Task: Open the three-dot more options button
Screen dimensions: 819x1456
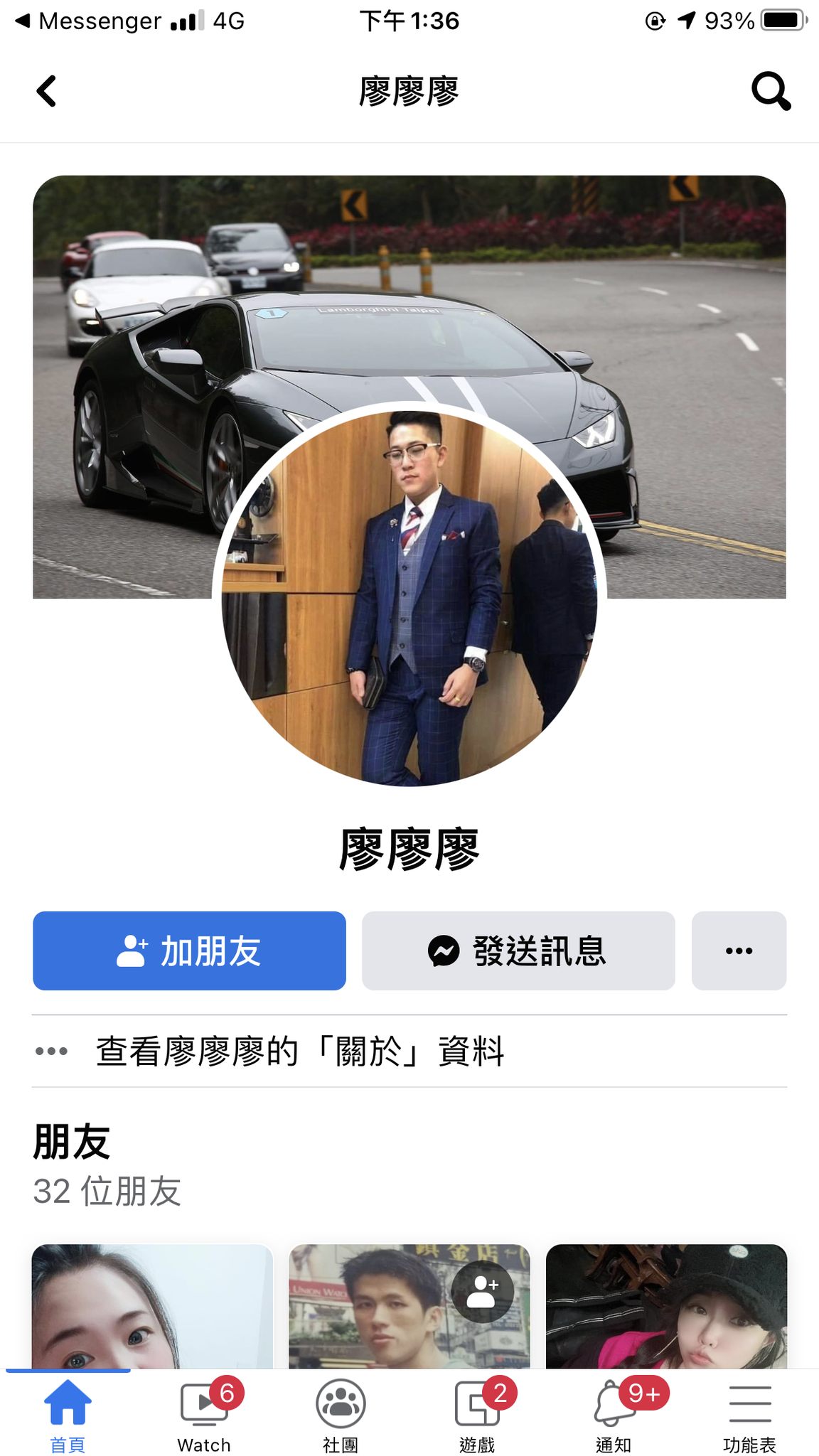Action: (x=739, y=951)
